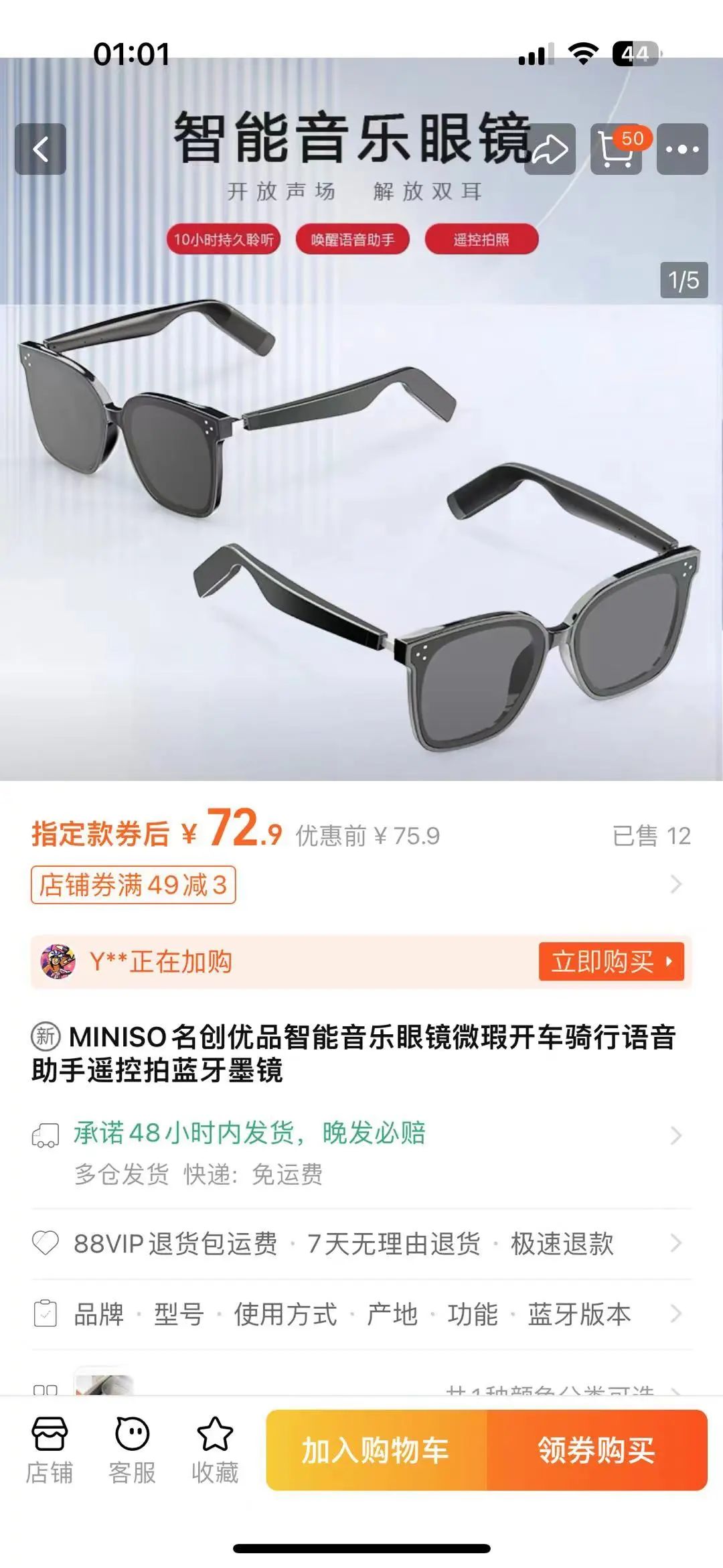
Task: Visit the 店铺 store page
Action: point(50,1449)
